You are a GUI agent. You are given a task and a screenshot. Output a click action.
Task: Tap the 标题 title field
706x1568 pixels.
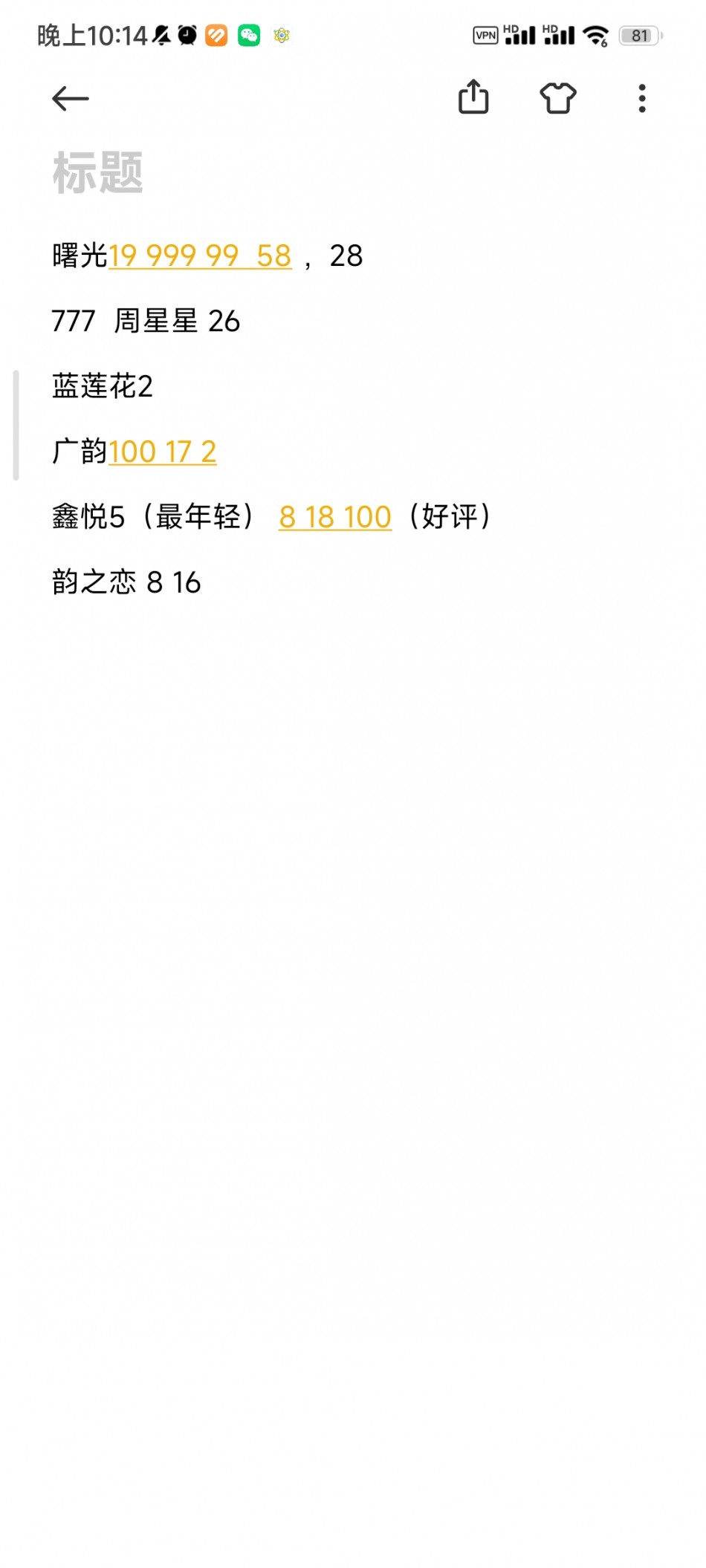click(97, 173)
